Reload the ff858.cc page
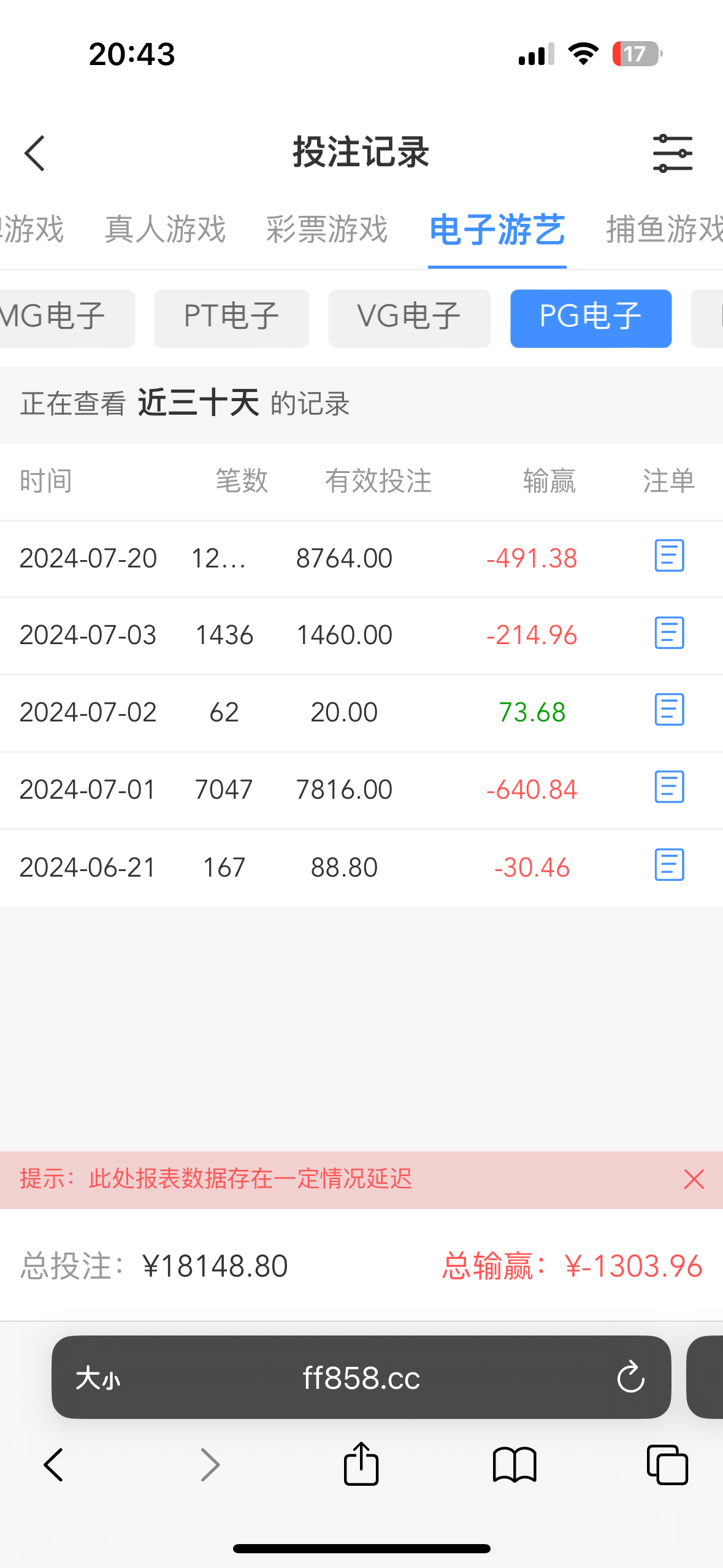This screenshot has height=1568, width=723. [x=630, y=1378]
